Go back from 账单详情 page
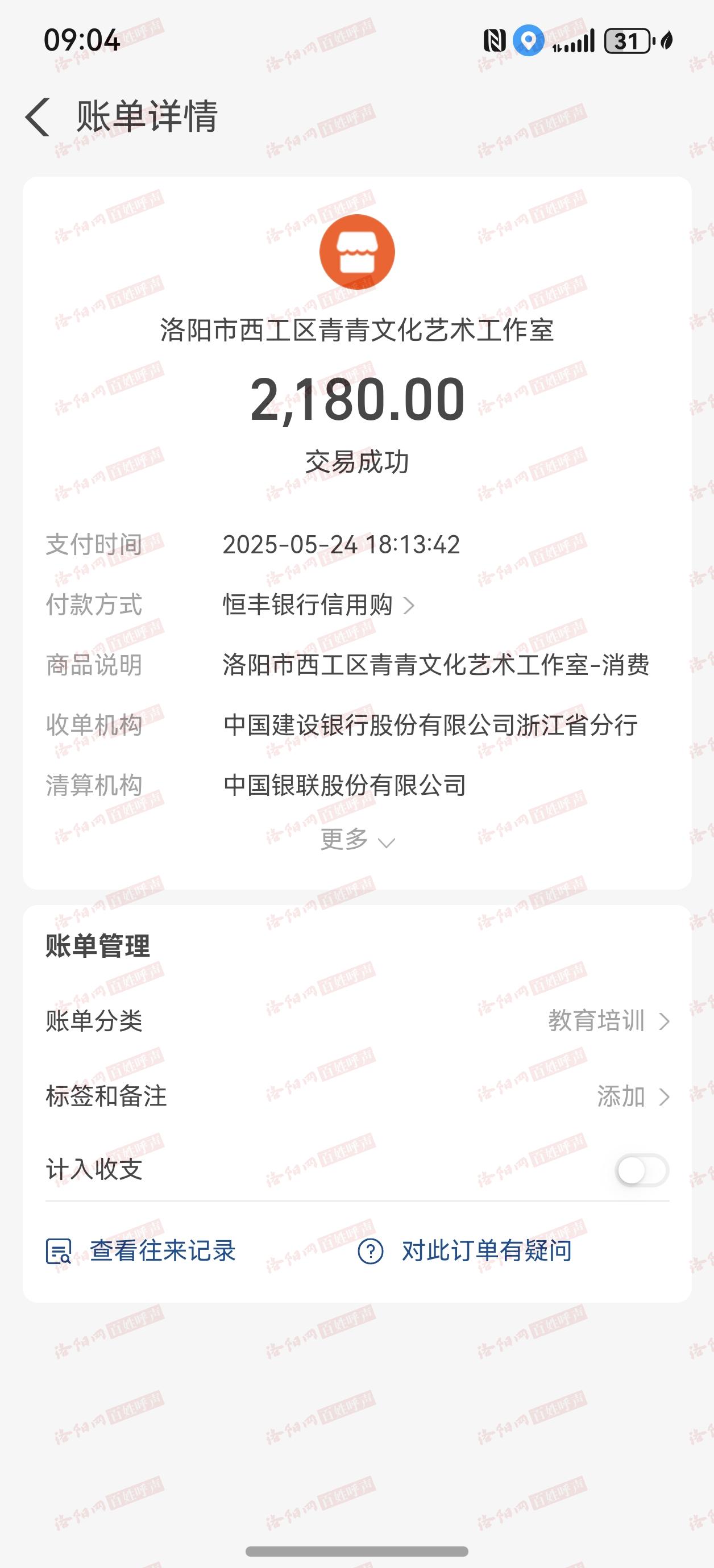This screenshot has width=714, height=1568. point(38,117)
